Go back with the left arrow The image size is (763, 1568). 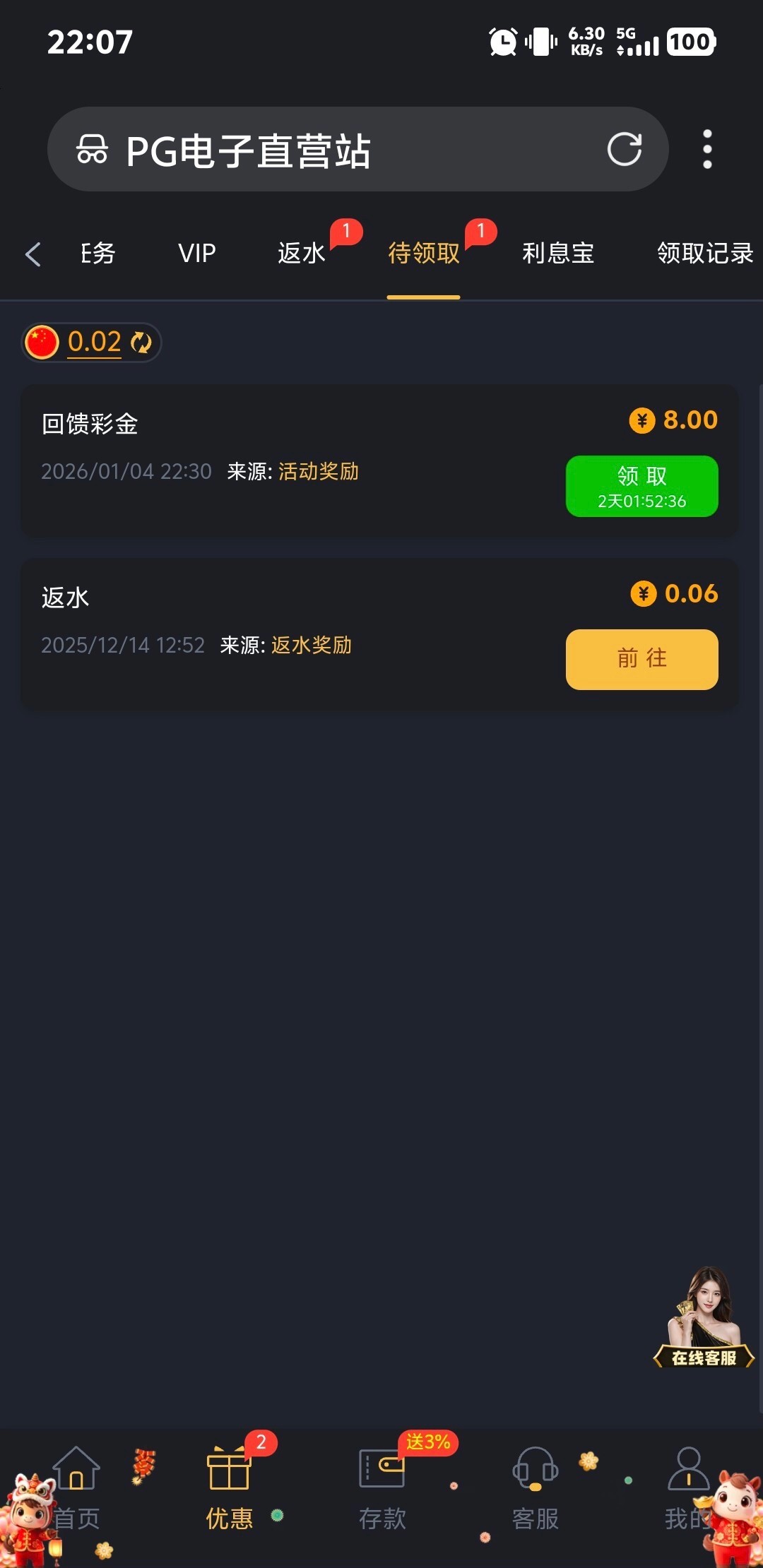(32, 254)
